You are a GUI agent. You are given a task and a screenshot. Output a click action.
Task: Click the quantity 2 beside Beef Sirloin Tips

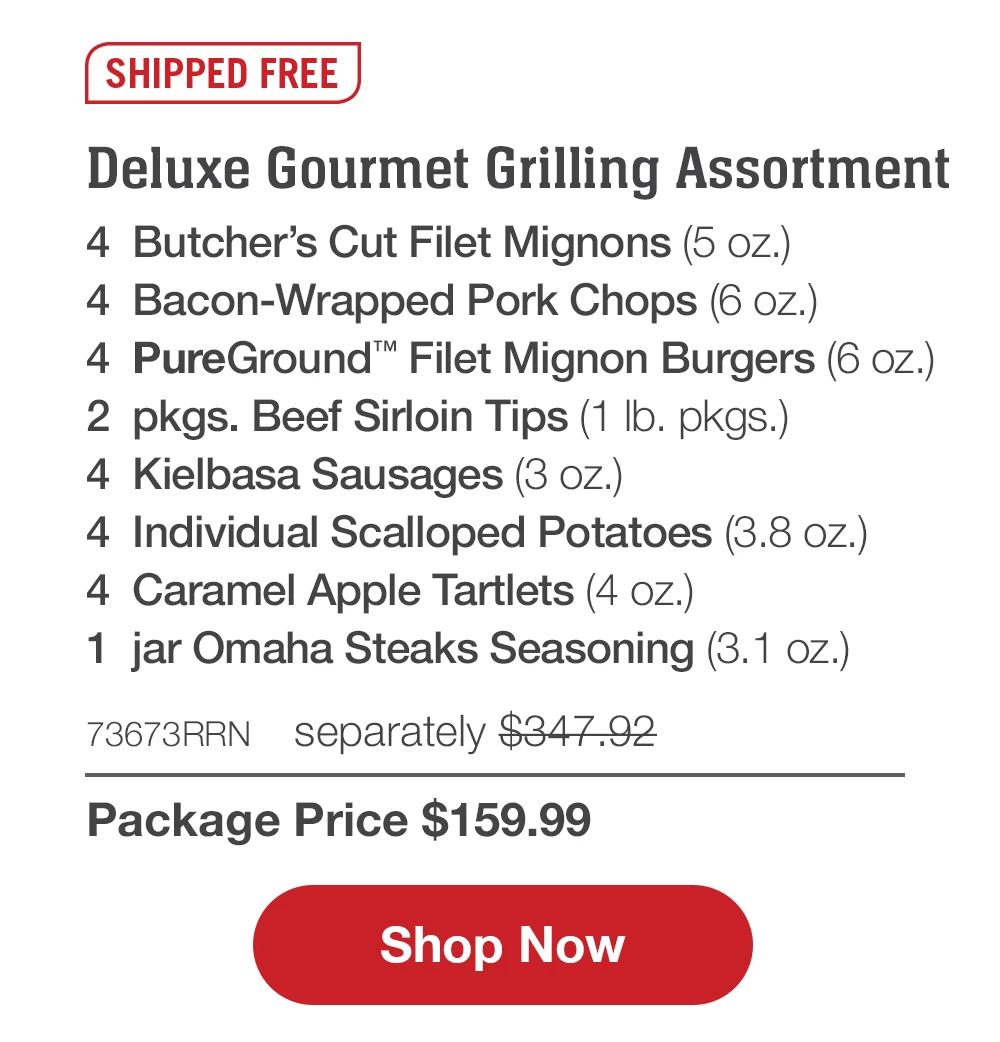[x=97, y=417]
